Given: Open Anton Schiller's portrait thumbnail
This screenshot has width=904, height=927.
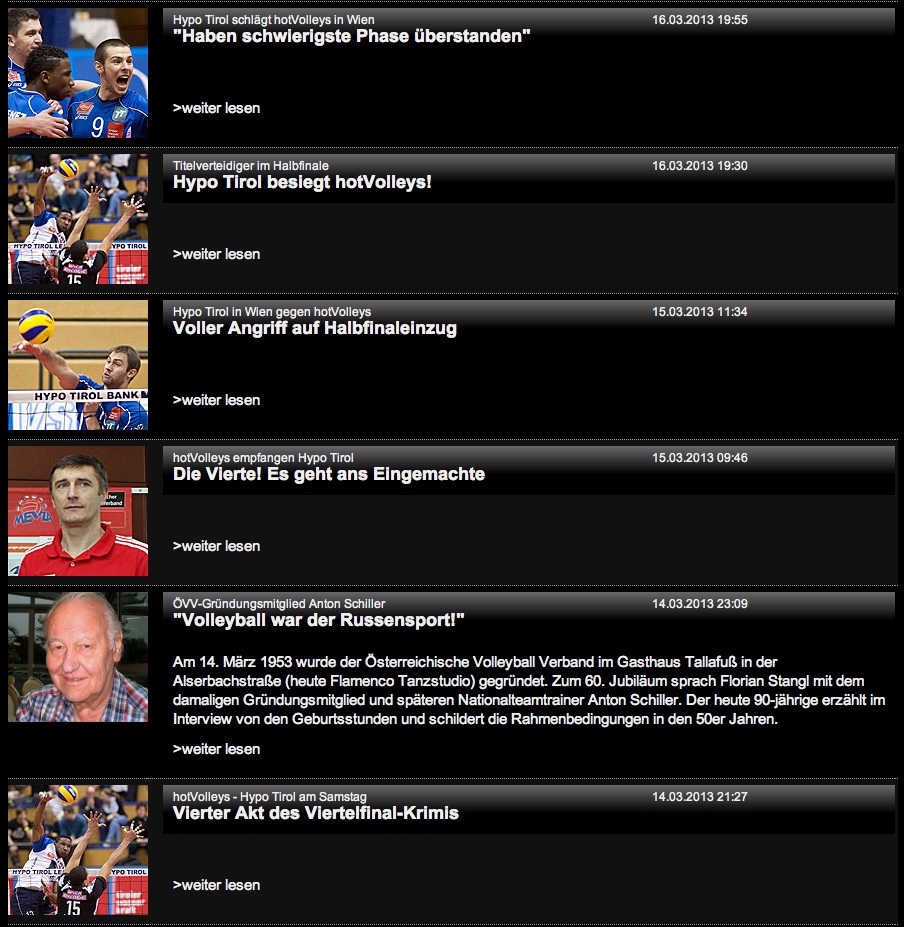Looking at the screenshot, I should click(78, 657).
